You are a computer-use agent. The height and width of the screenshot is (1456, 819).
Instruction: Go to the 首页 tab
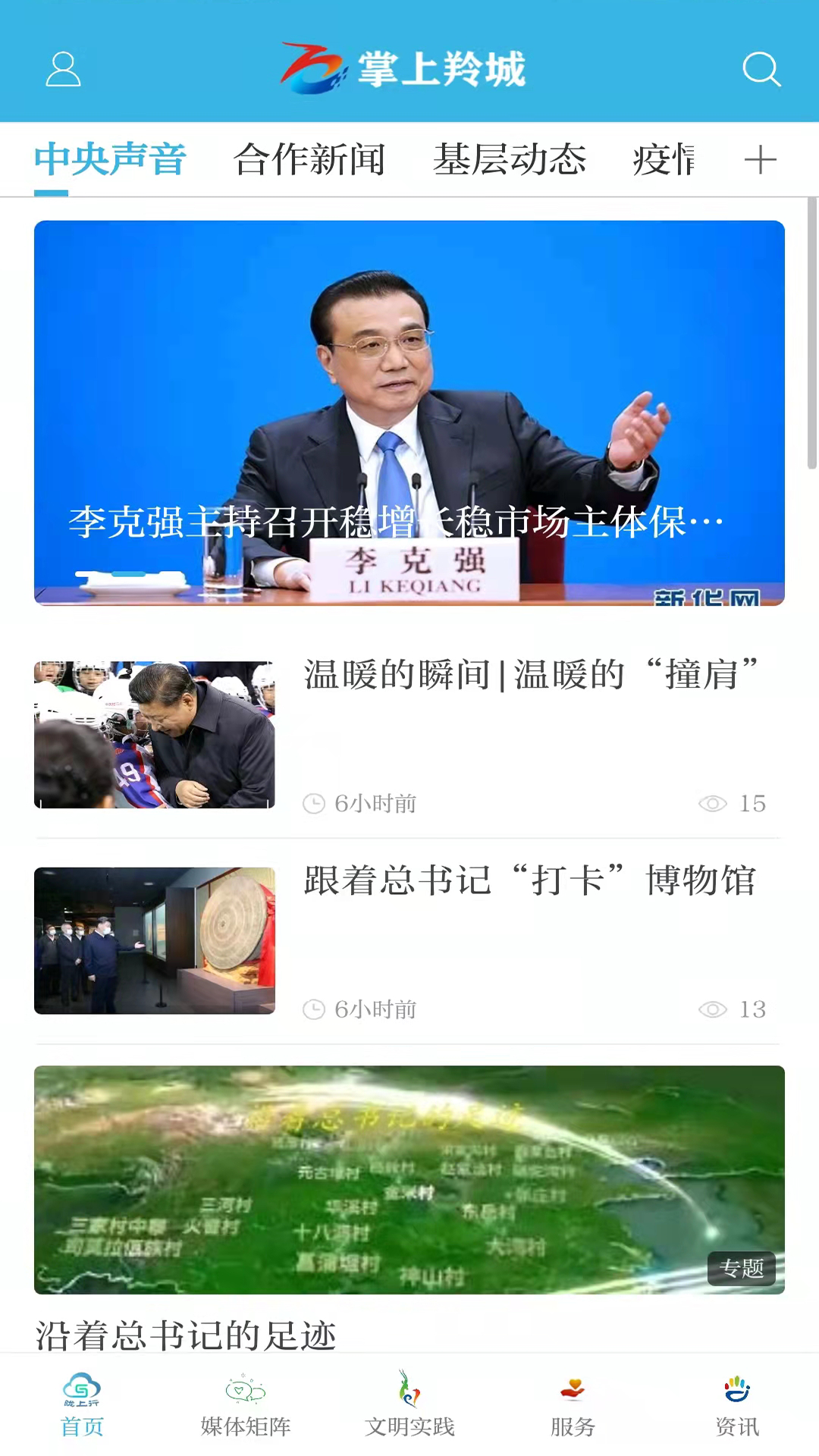coord(82,1405)
